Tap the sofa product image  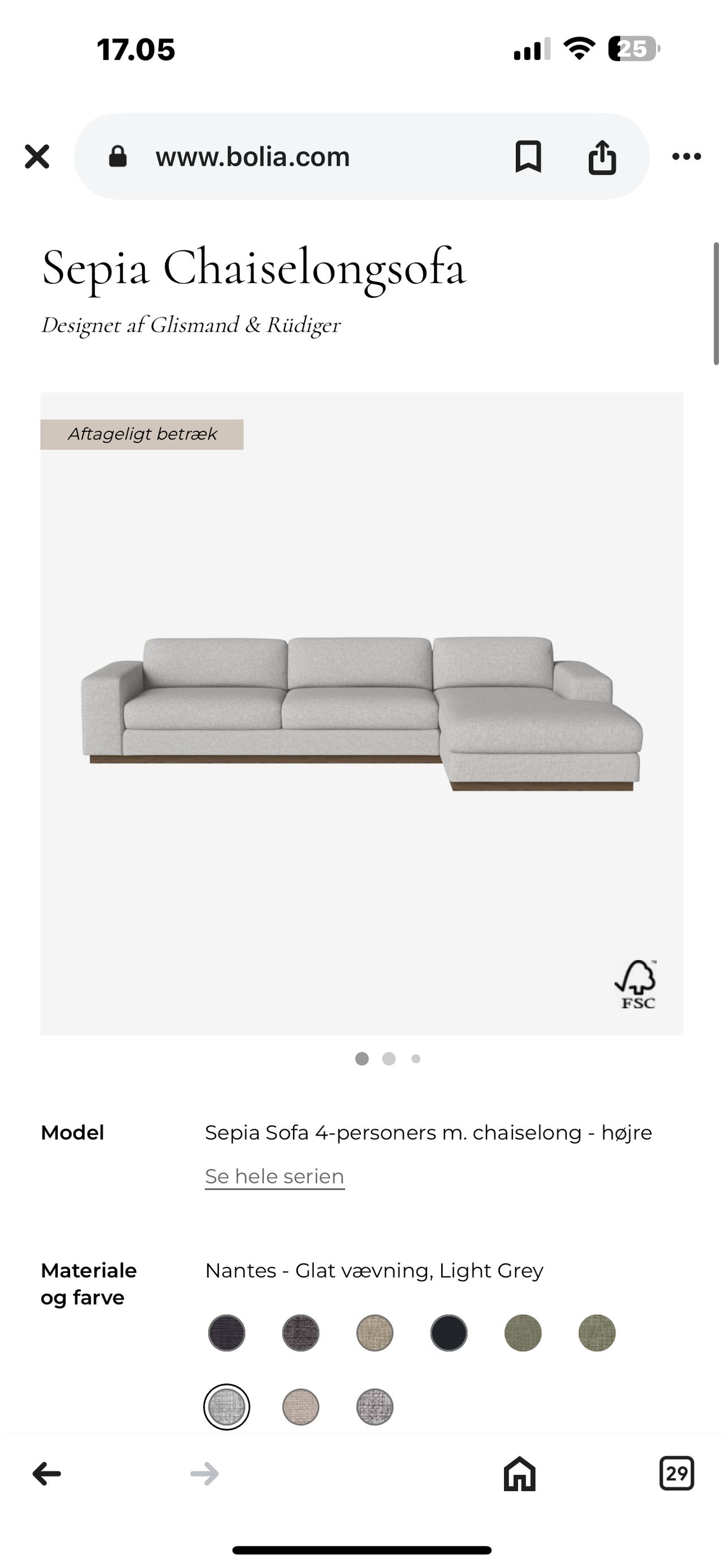click(x=361, y=712)
